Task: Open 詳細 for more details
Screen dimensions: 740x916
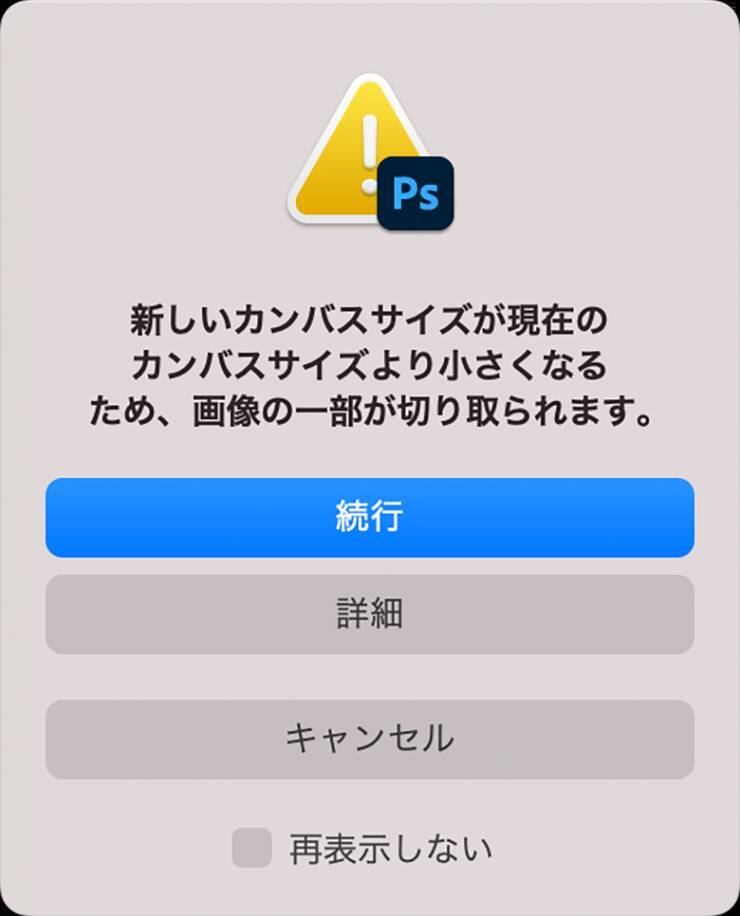Action: click(x=369, y=614)
